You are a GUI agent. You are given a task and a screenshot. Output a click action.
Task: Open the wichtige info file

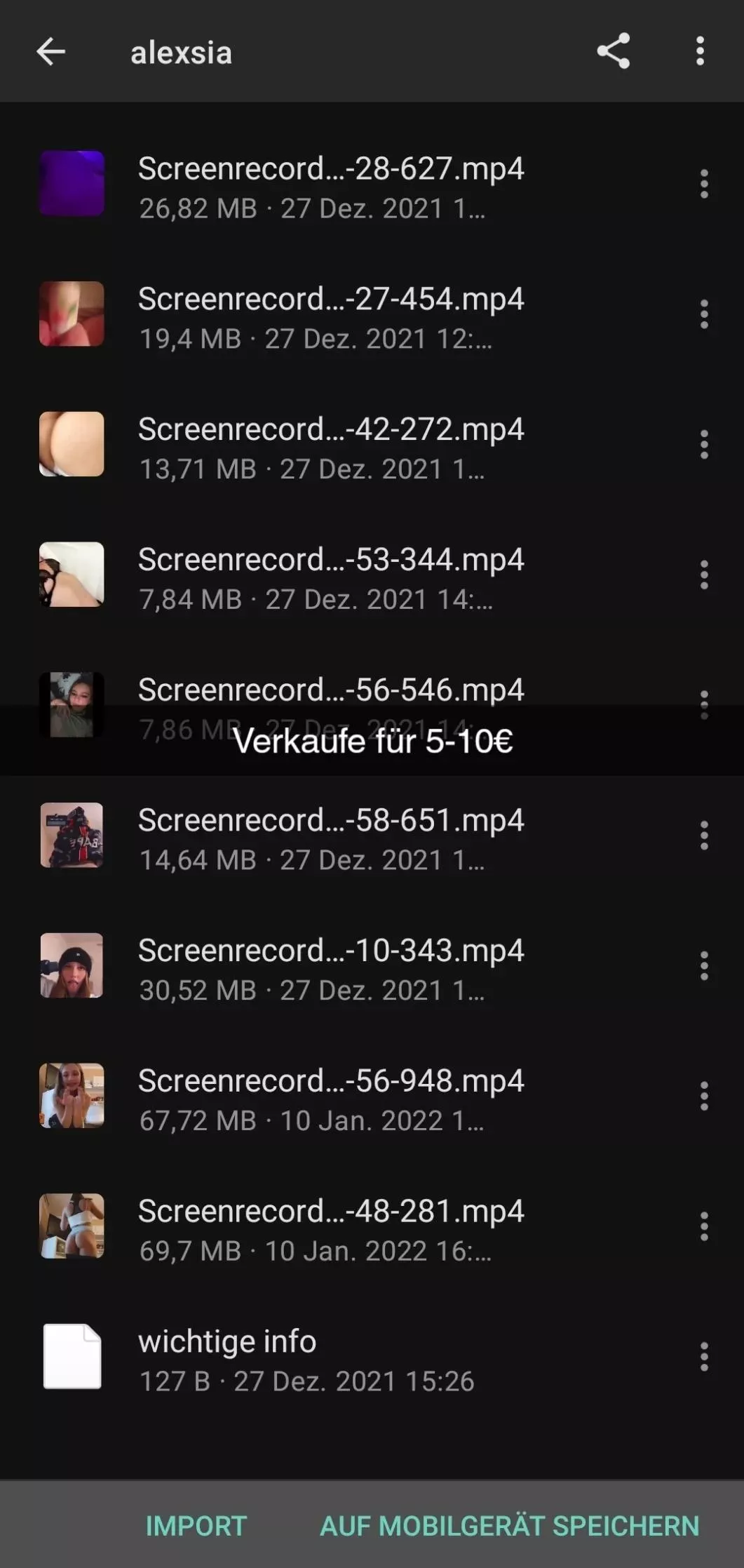pyautogui.click(x=306, y=1358)
